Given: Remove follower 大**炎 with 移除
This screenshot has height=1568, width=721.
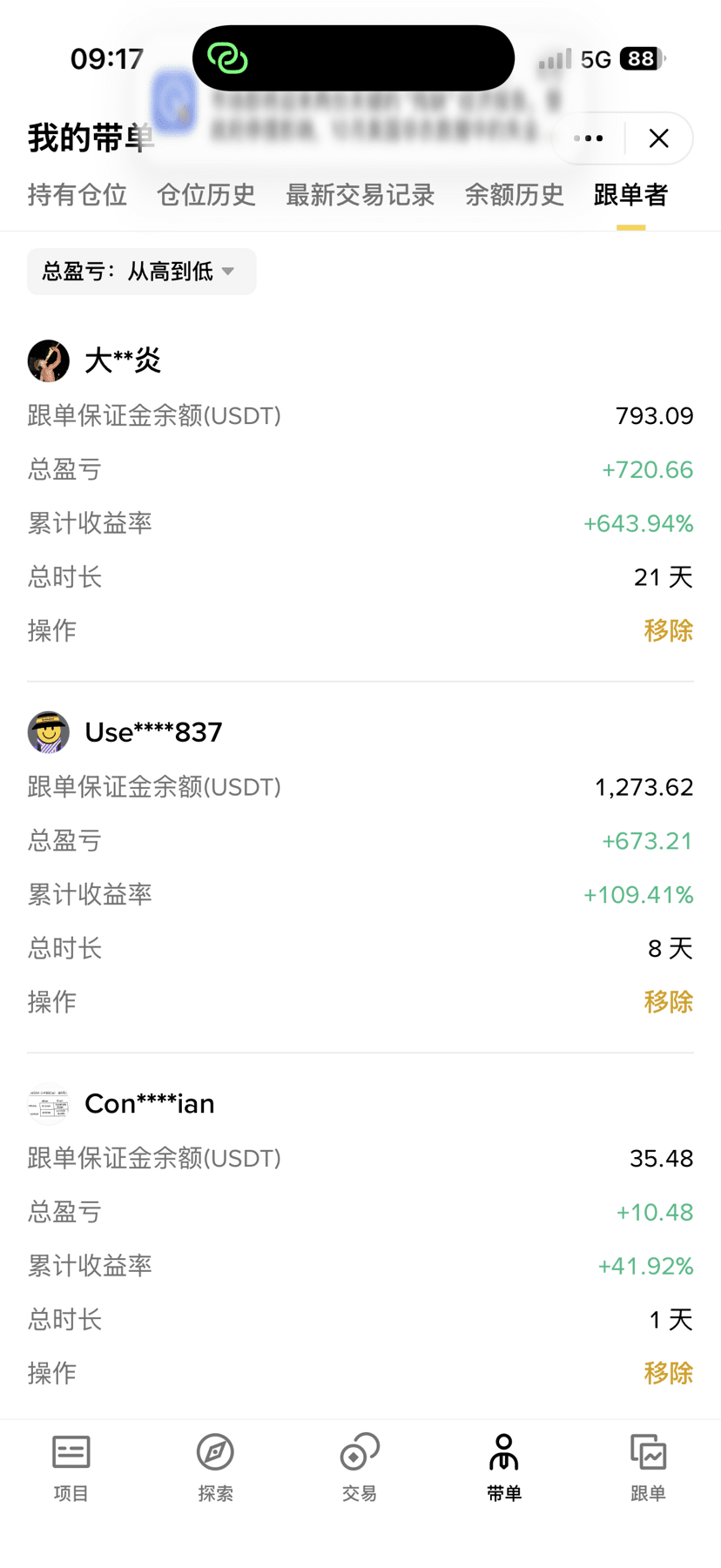Looking at the screenshot, I should tap(668, 630).
